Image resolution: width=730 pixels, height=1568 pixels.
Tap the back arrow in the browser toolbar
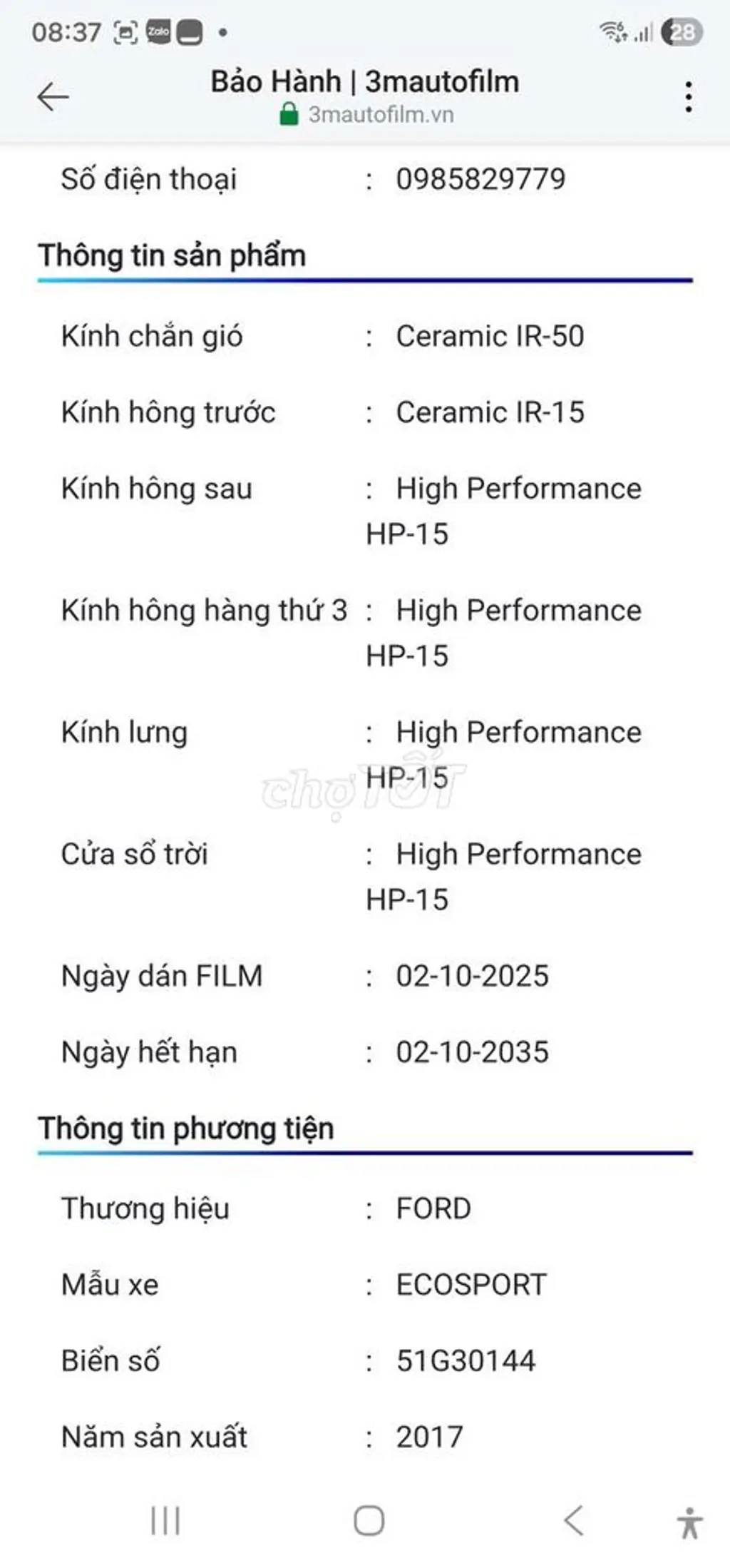51,95
